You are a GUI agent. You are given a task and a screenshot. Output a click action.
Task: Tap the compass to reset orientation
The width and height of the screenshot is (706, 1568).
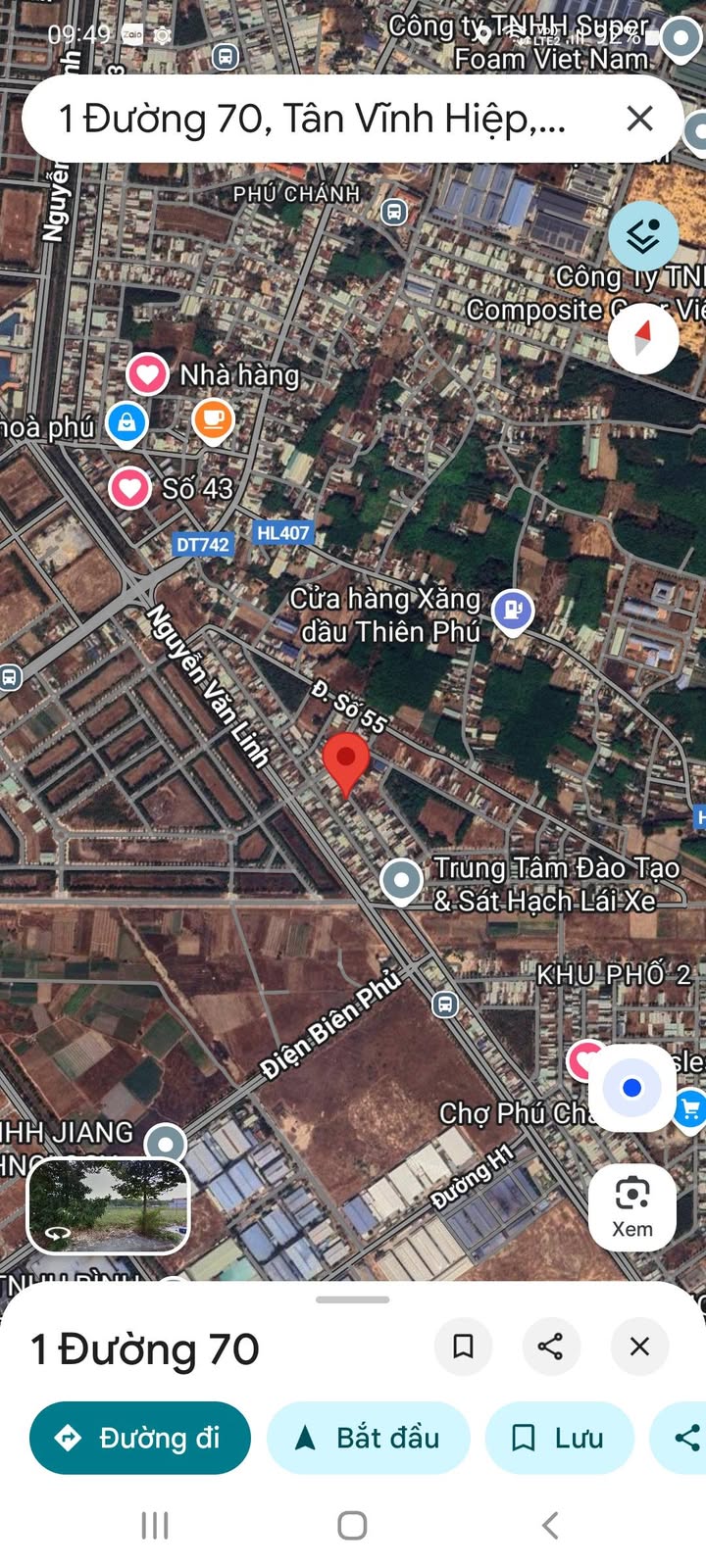643,339
